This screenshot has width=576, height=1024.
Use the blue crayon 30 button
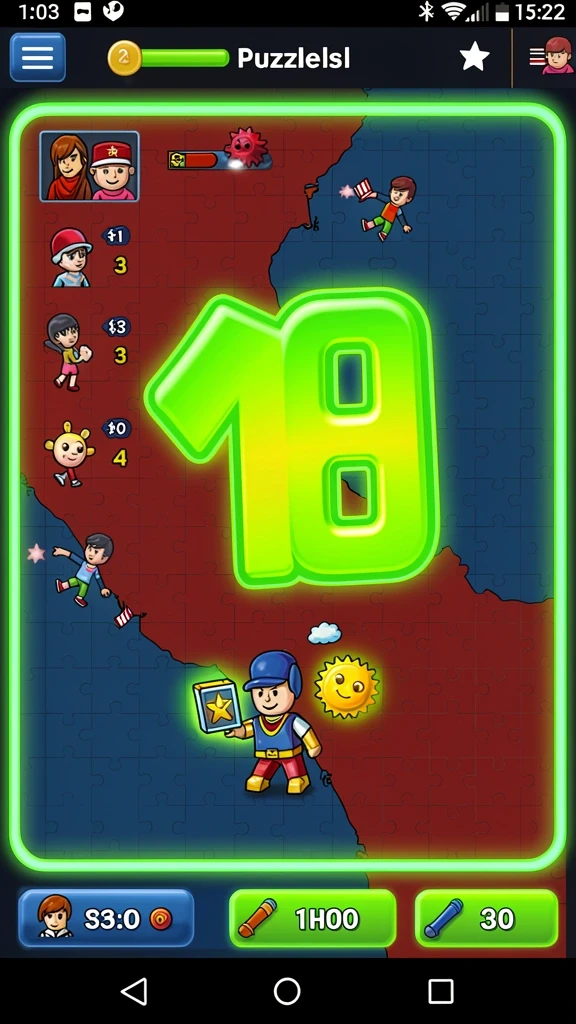[x=487, y=918]
